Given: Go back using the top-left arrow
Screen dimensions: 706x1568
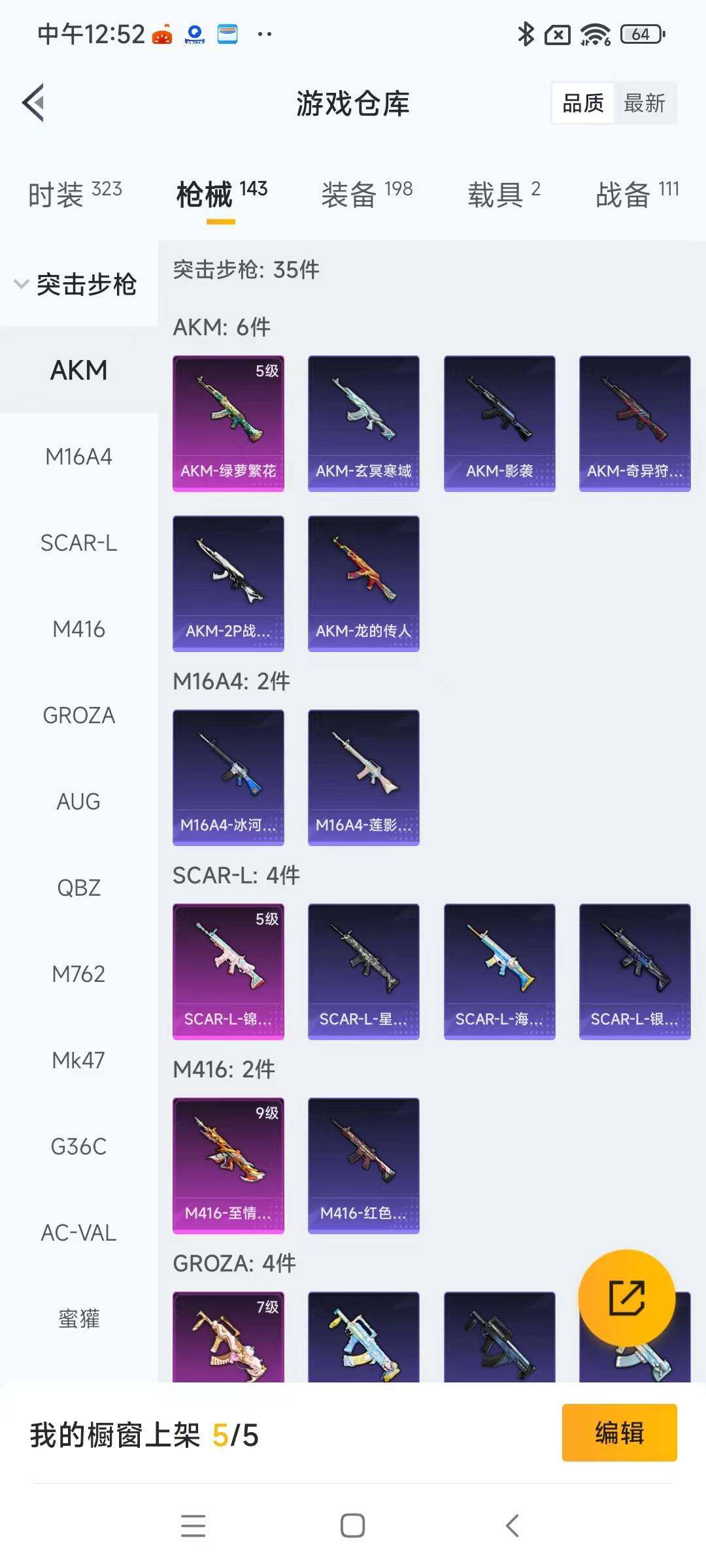Looking at the screenshot, I should click(34, 103).
